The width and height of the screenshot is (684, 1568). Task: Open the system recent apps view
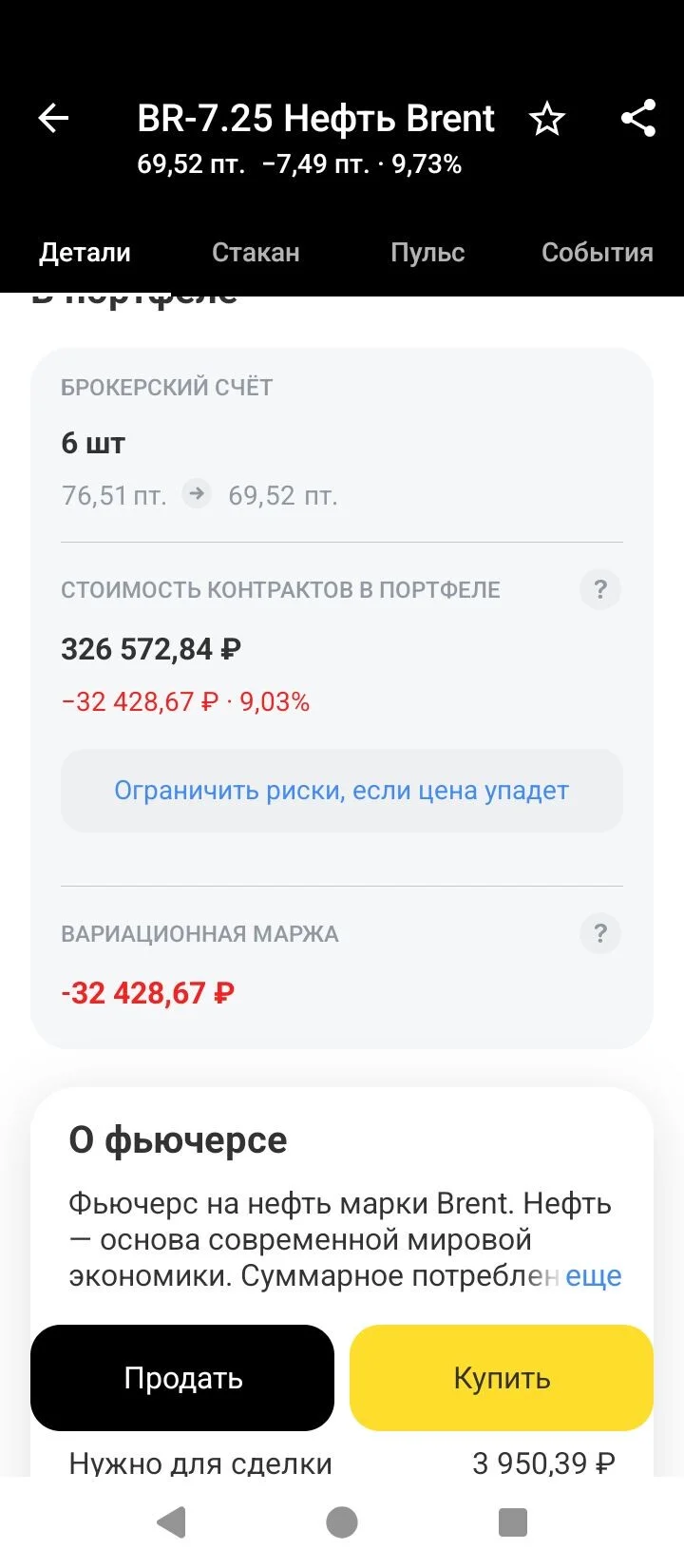pos(513,1522)
